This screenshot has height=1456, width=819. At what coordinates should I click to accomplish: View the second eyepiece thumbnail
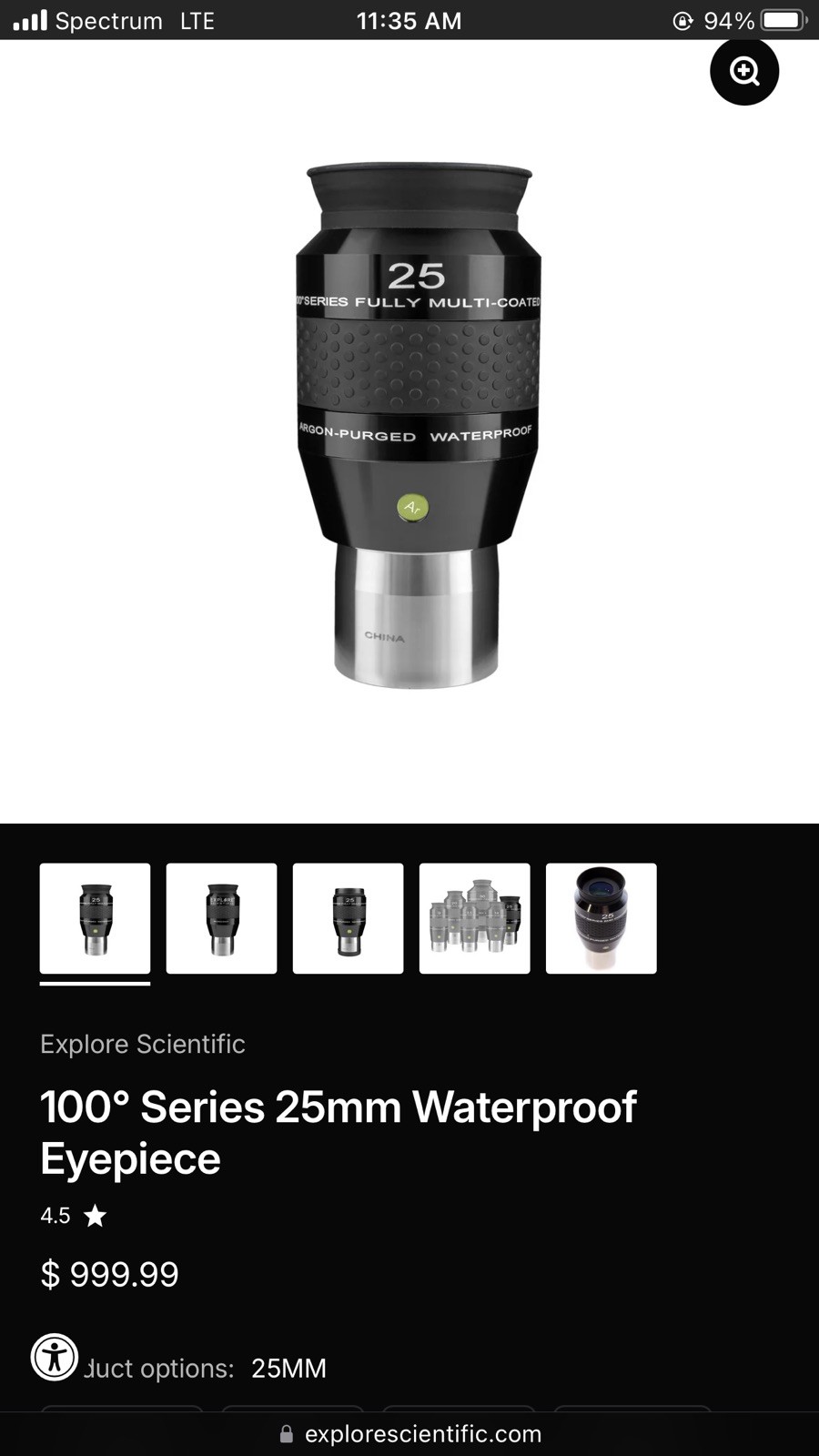(221, 918)
